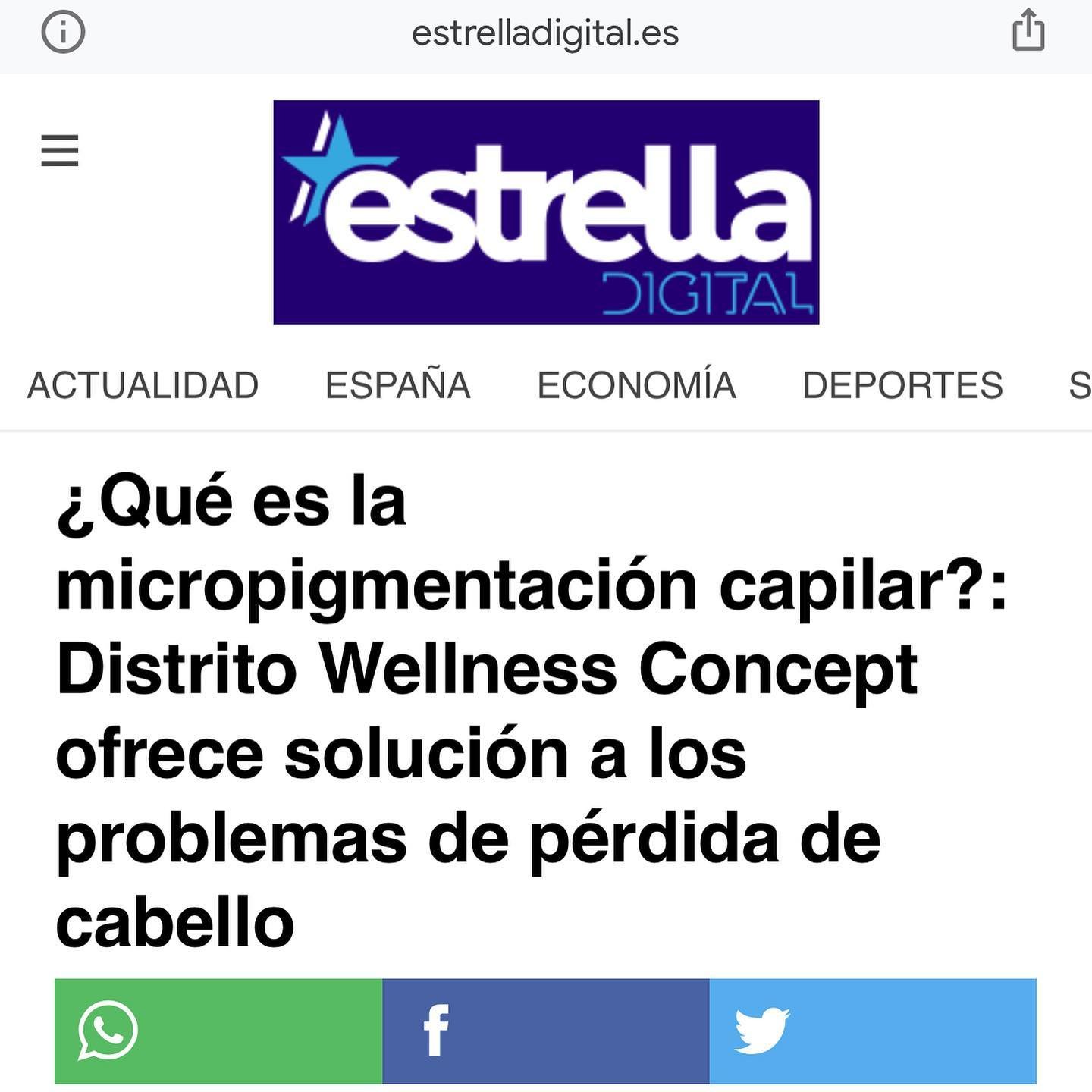Open the España section
Image resolution: width=1092 pixels, height=1092 pixels.
coord(398,385)
